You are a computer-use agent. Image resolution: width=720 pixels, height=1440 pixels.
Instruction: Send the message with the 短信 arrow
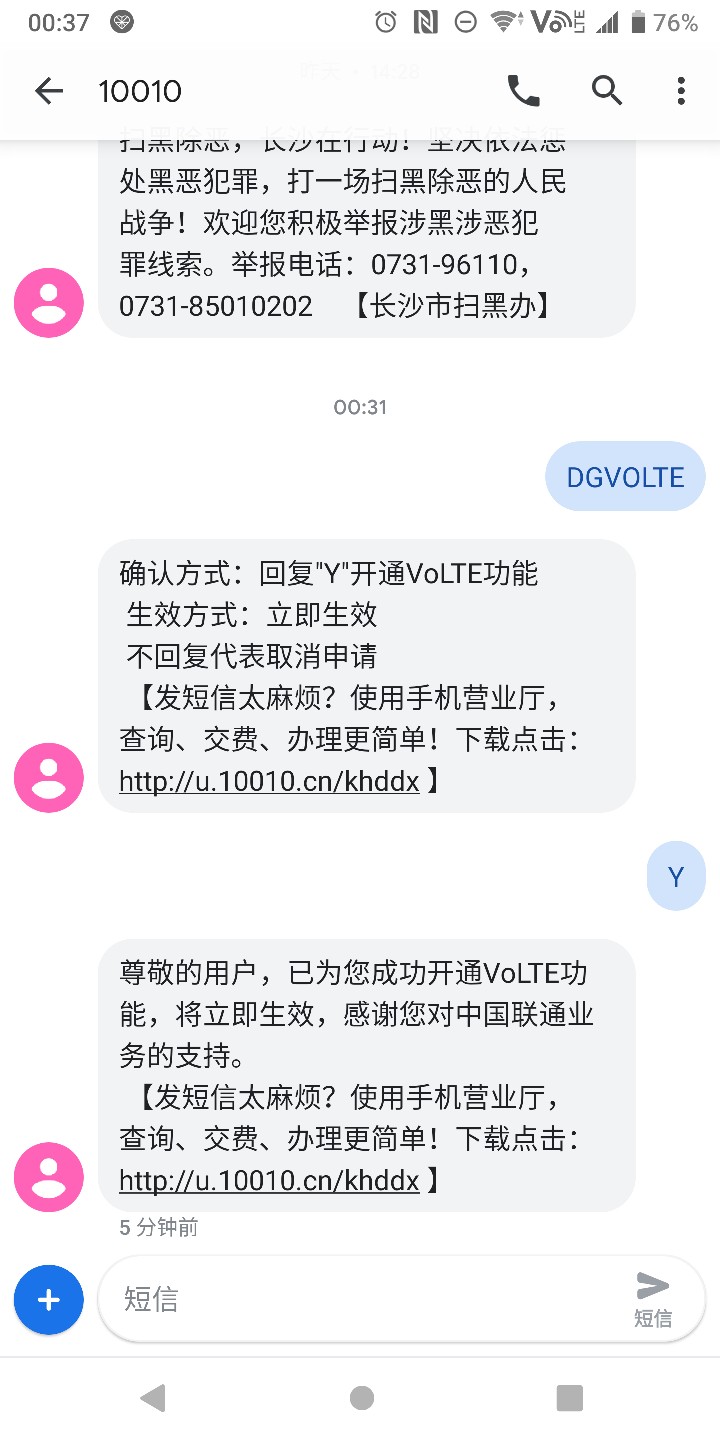(653, 1297)
